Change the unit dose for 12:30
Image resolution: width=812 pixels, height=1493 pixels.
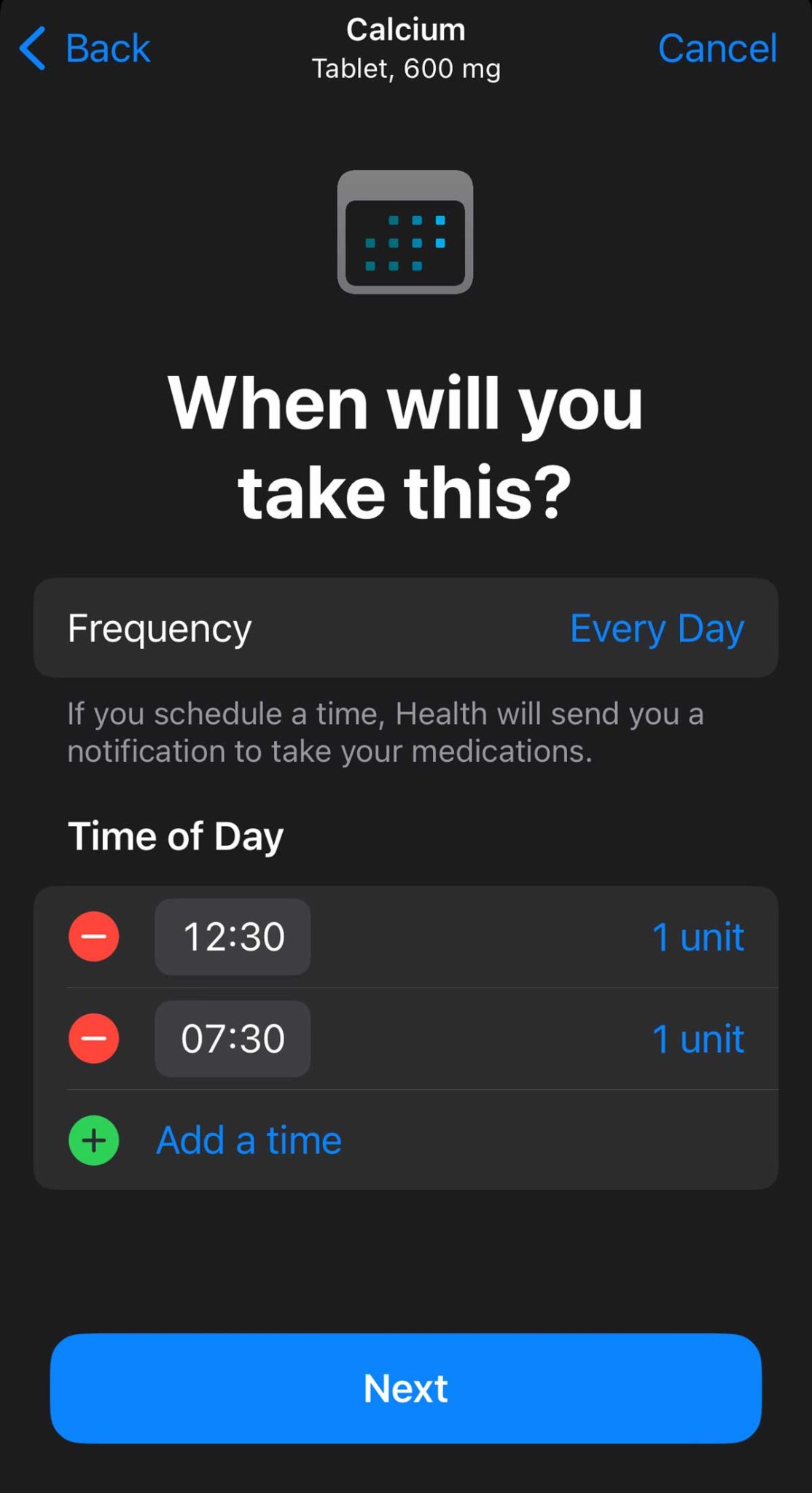pos(698,937)
